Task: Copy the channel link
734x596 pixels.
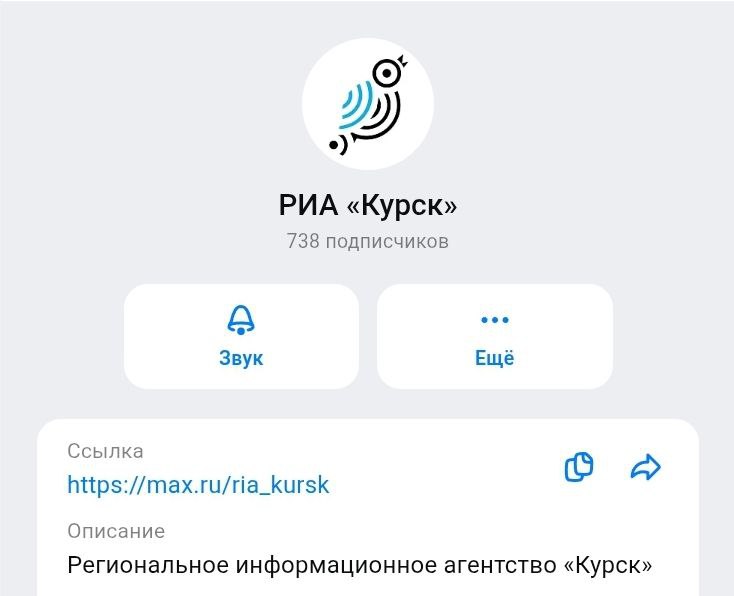Action: [x=579, y=467]
